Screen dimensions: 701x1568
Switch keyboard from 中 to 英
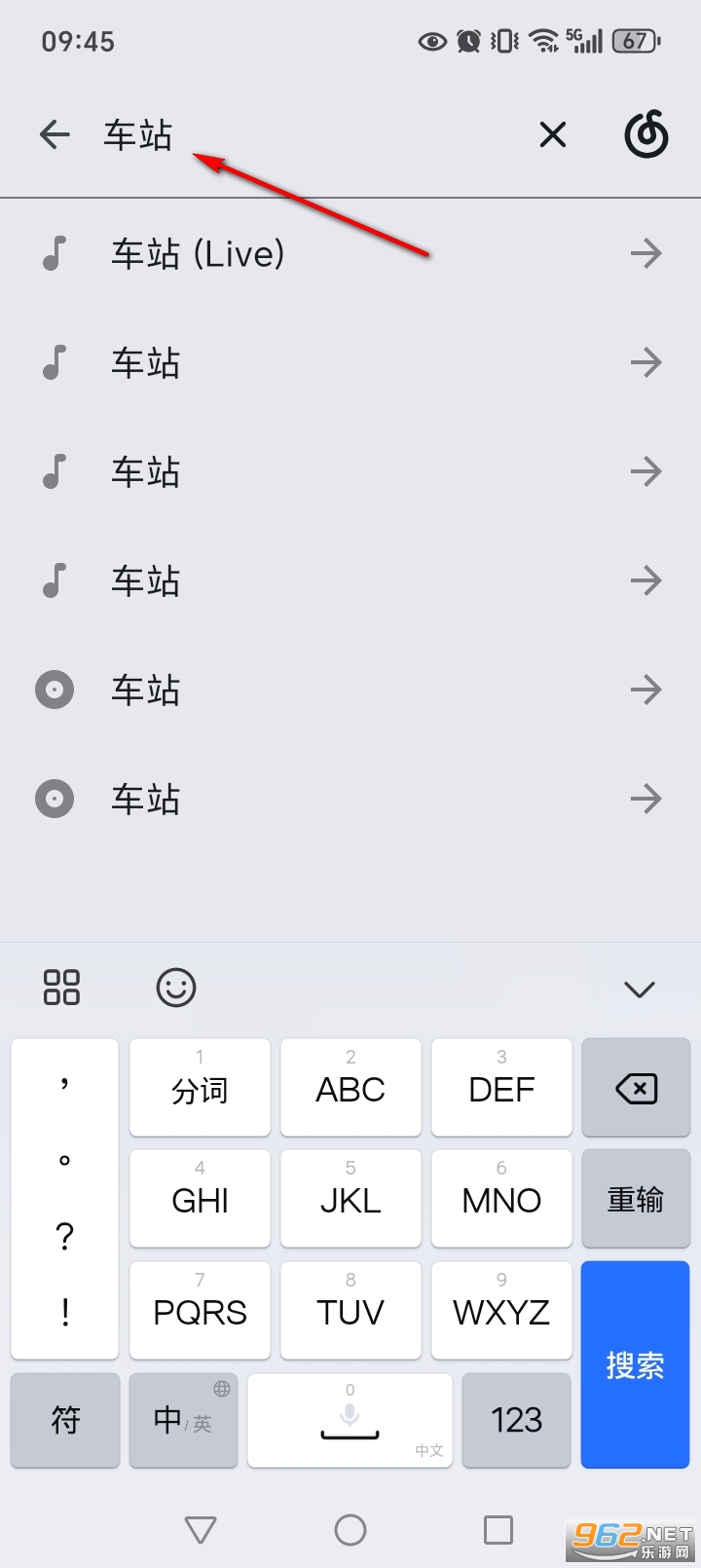pos(182,1420)
